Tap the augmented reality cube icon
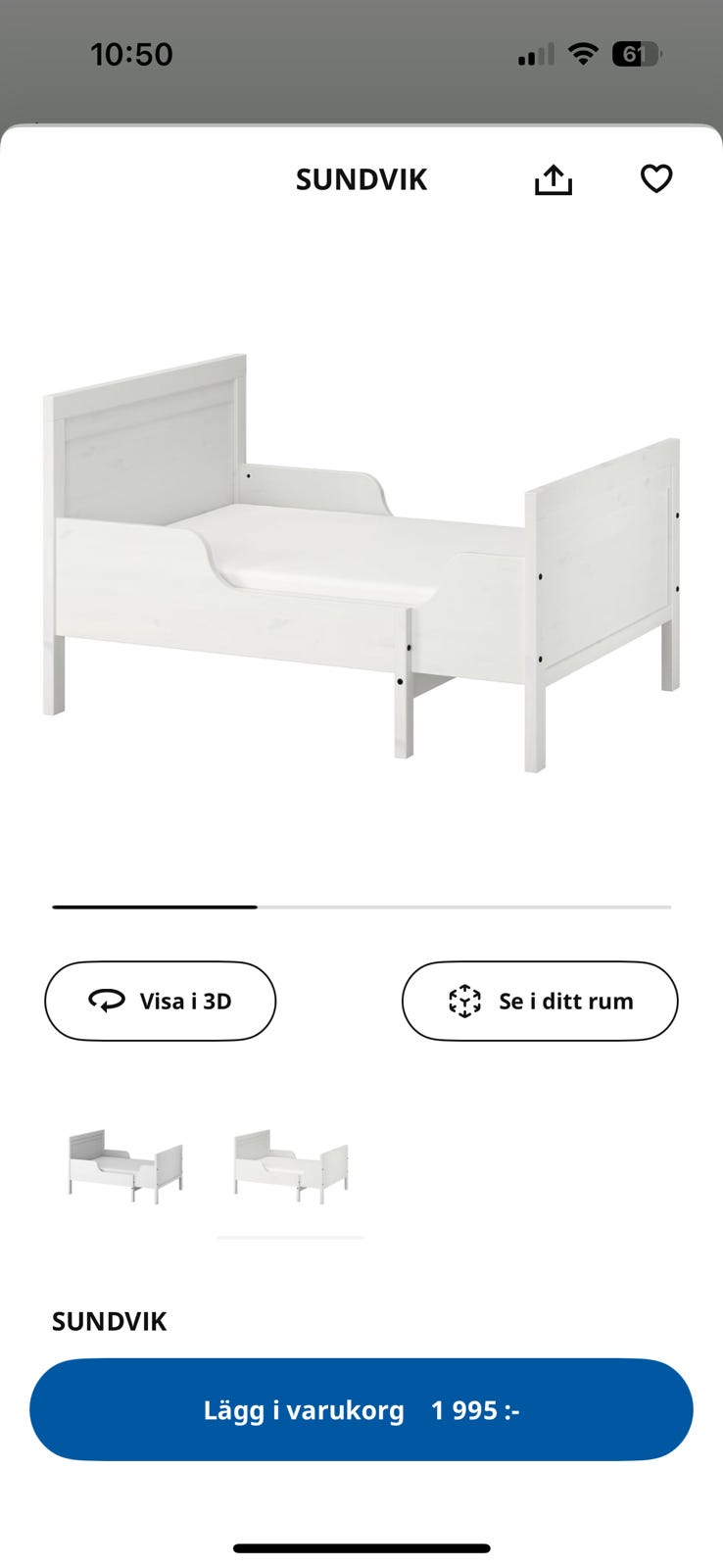This screenshot has height=1568, width=723. [464, 1001]
